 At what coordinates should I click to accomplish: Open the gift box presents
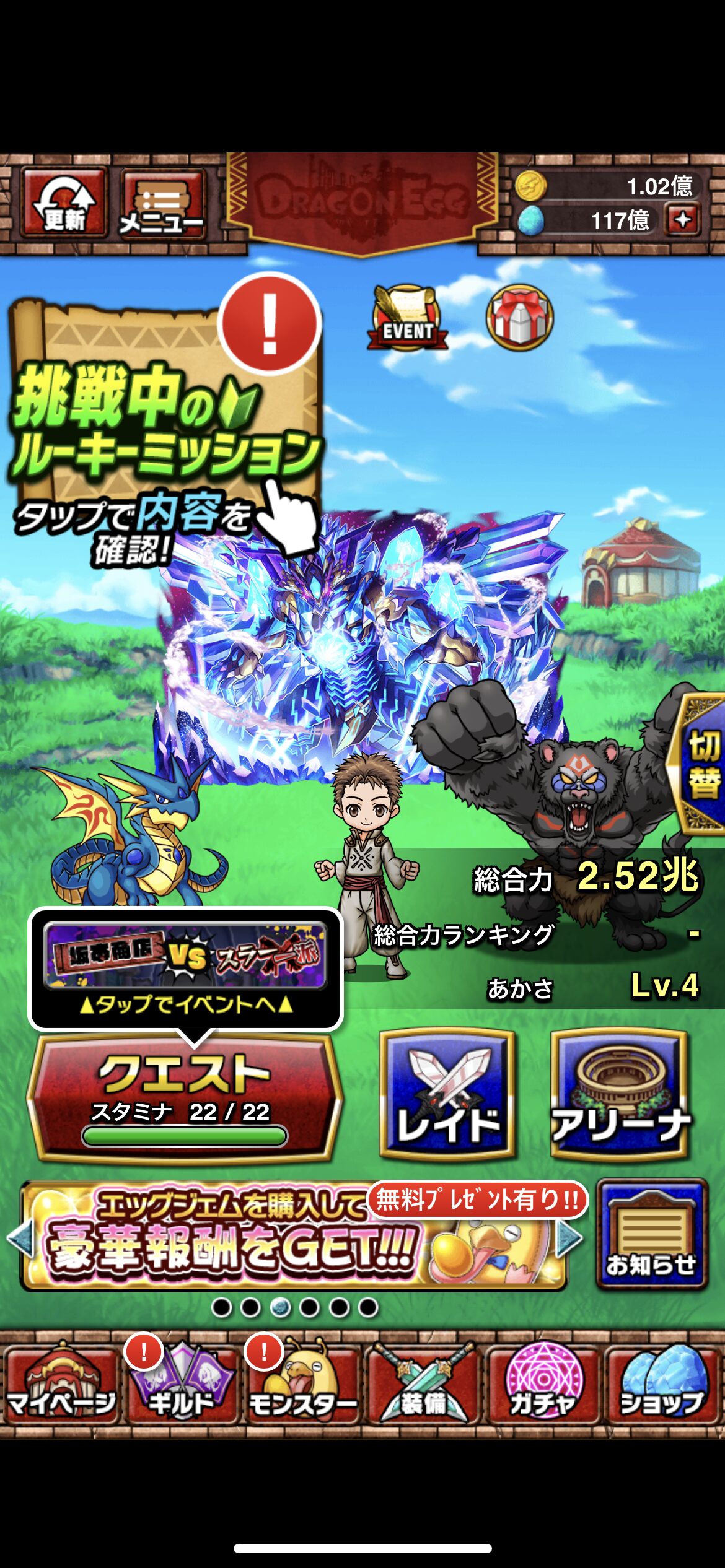click(x=519, y=317)
